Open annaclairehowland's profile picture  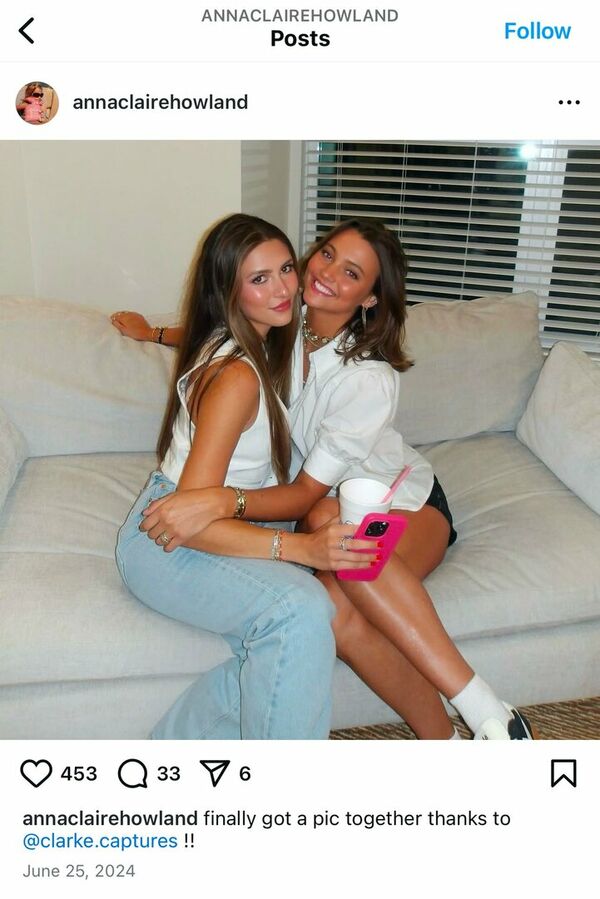[x=37, y=102]
